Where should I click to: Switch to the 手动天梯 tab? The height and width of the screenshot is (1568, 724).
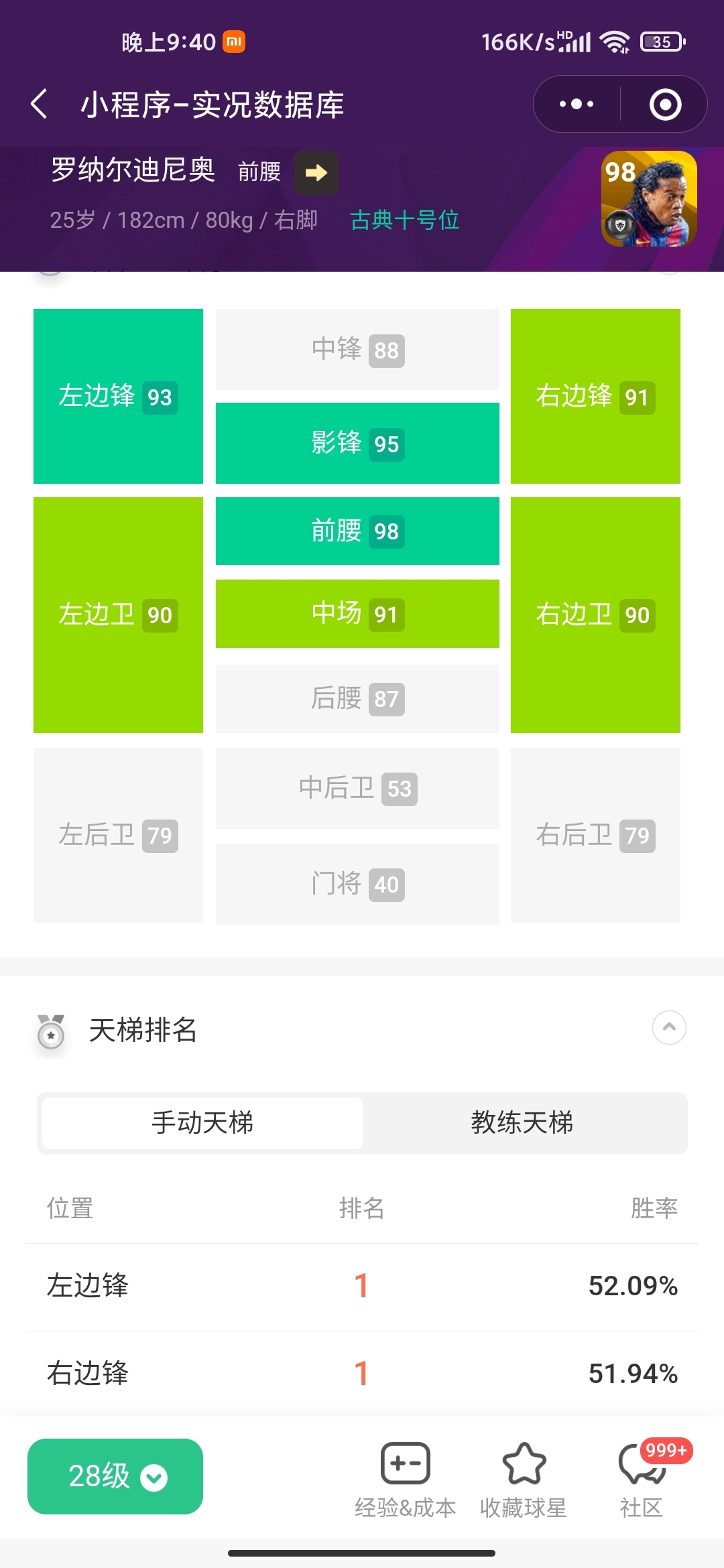pos(202,1123)
